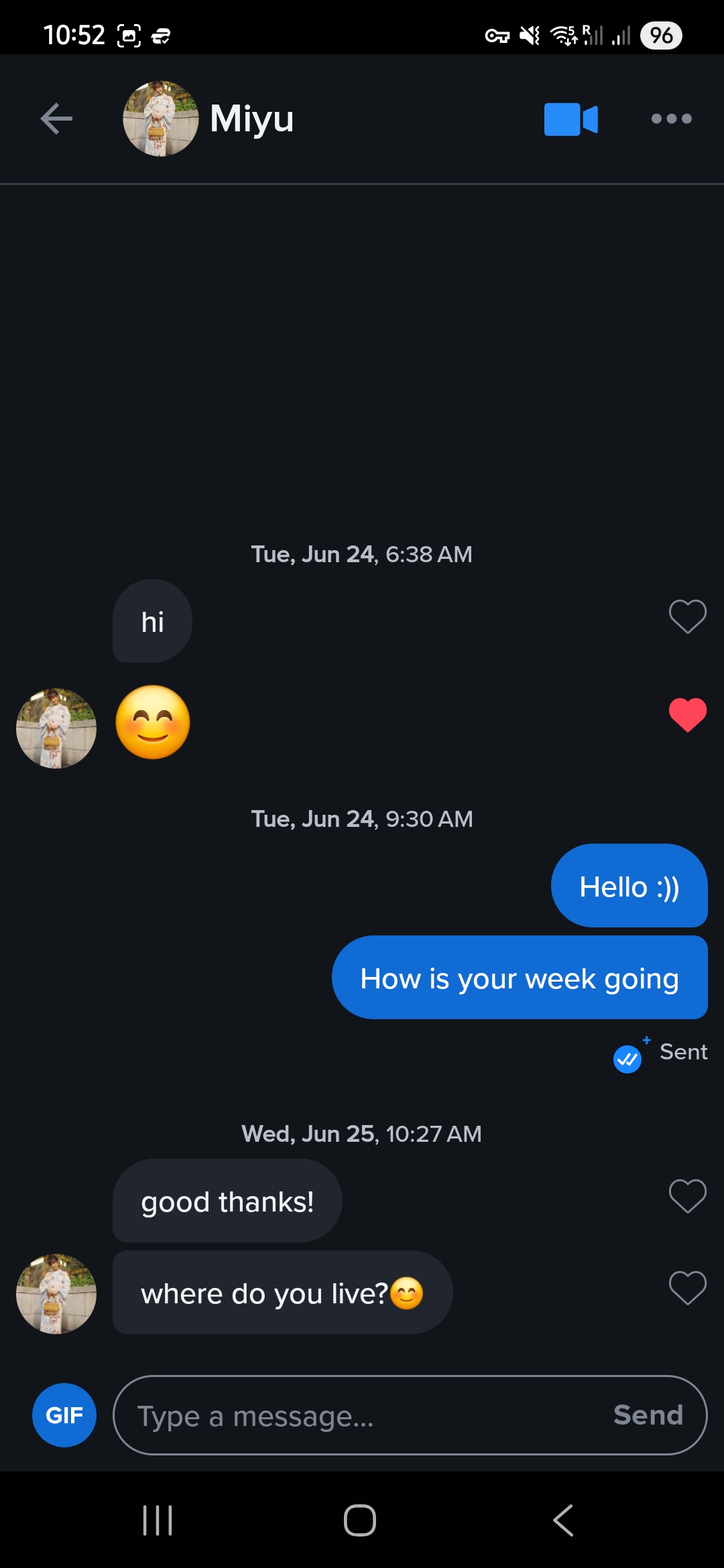
Task: Tap Send to send the message
Action: click(x=648, y=1415)
